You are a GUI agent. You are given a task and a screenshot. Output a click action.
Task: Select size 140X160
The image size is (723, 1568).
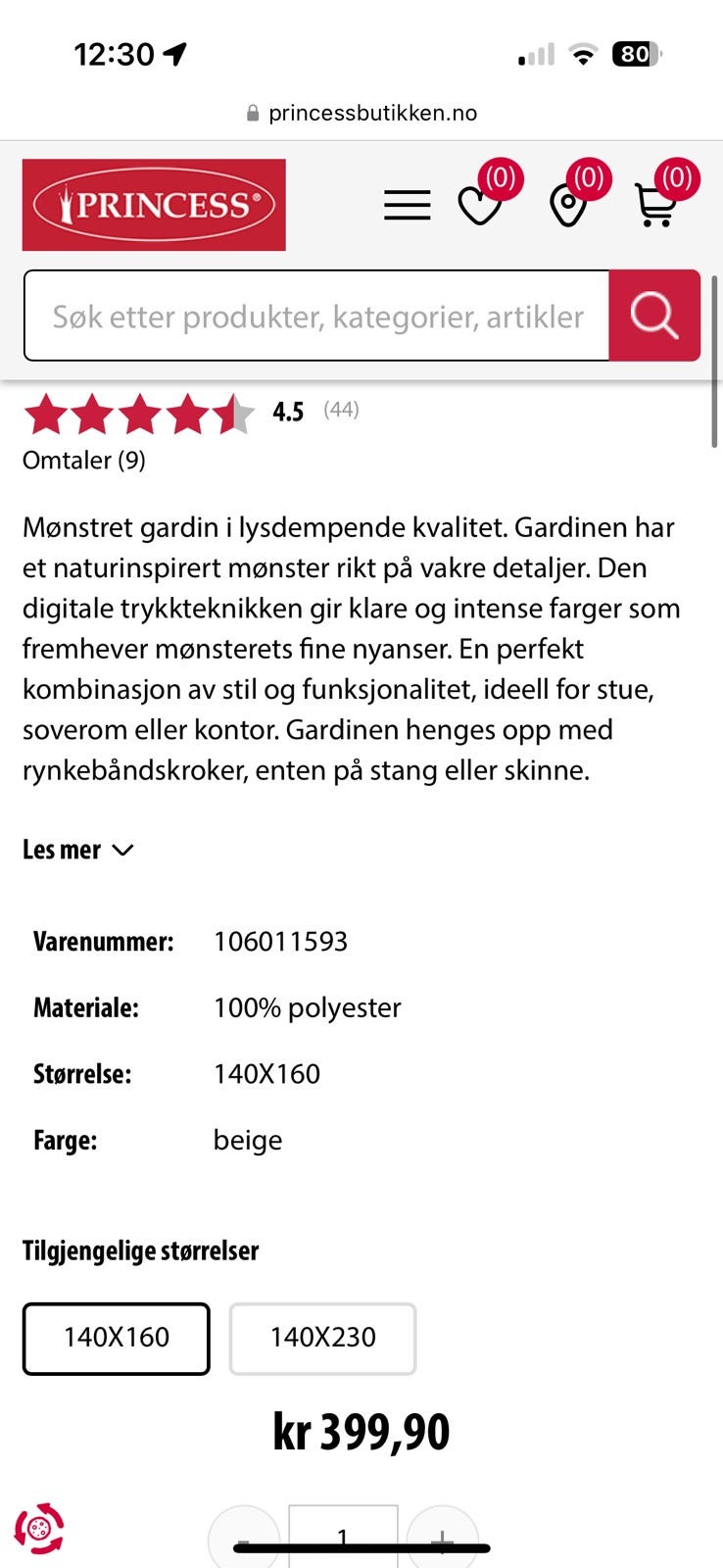pos(116,1338)
